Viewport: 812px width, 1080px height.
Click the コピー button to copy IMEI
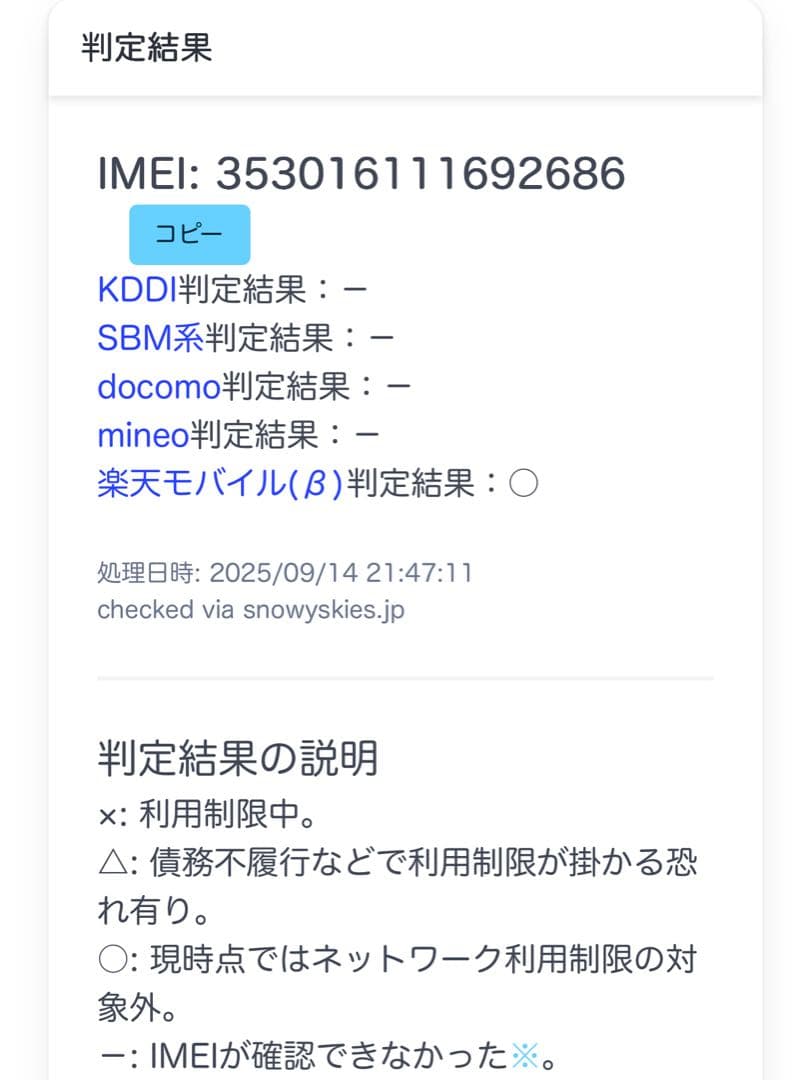point(189,233)
